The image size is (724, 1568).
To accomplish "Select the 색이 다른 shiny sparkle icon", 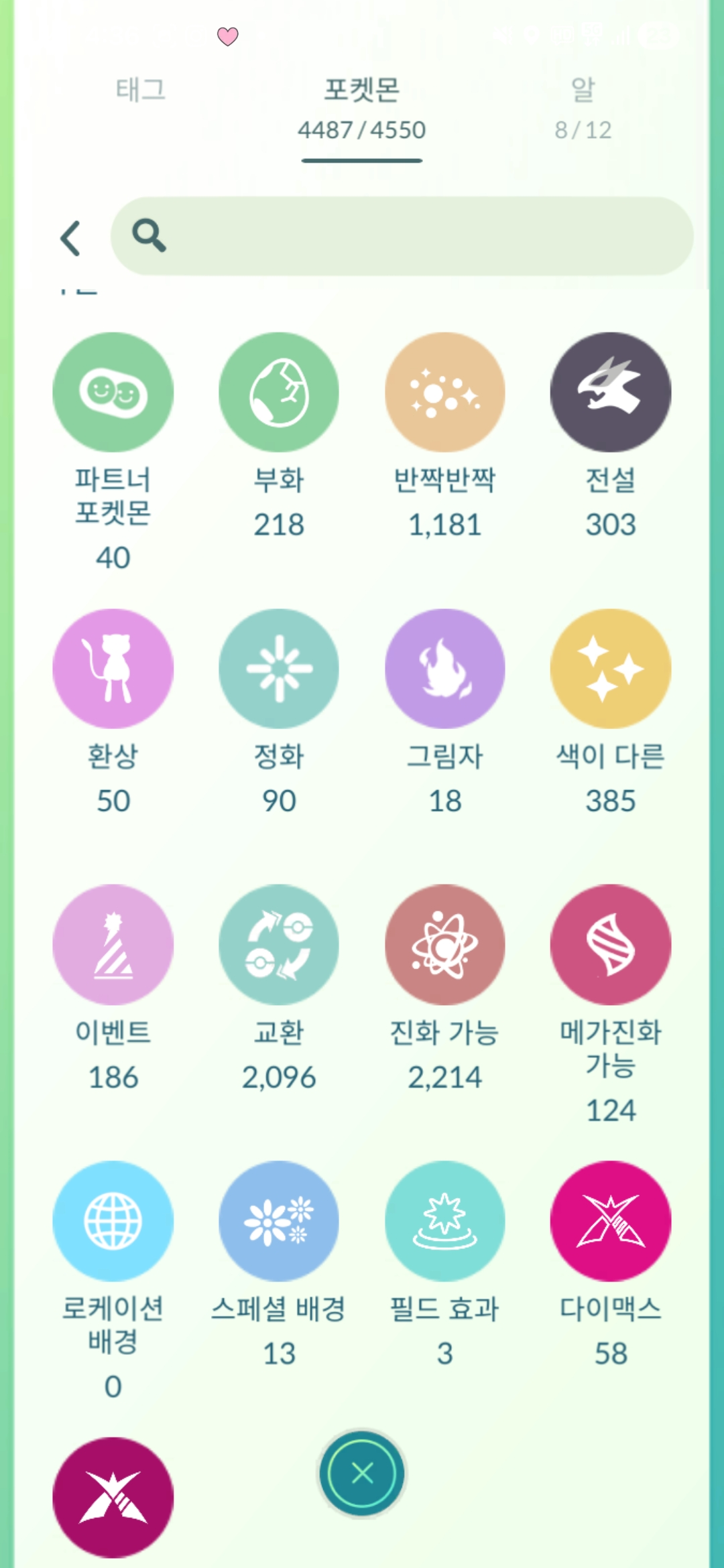I will coord(609,668).
